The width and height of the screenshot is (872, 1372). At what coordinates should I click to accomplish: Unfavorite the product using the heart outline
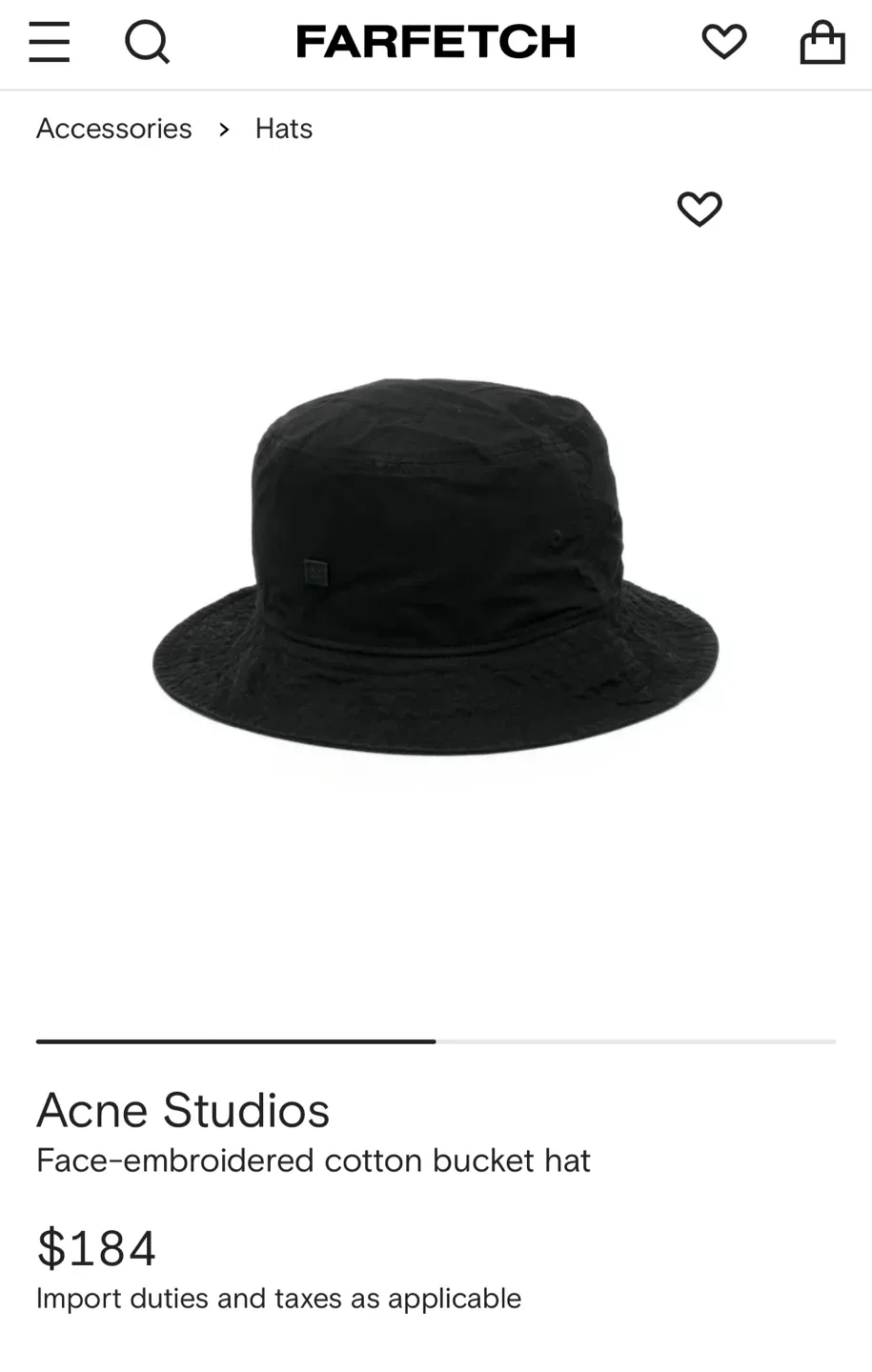click(x=699, y=208)
